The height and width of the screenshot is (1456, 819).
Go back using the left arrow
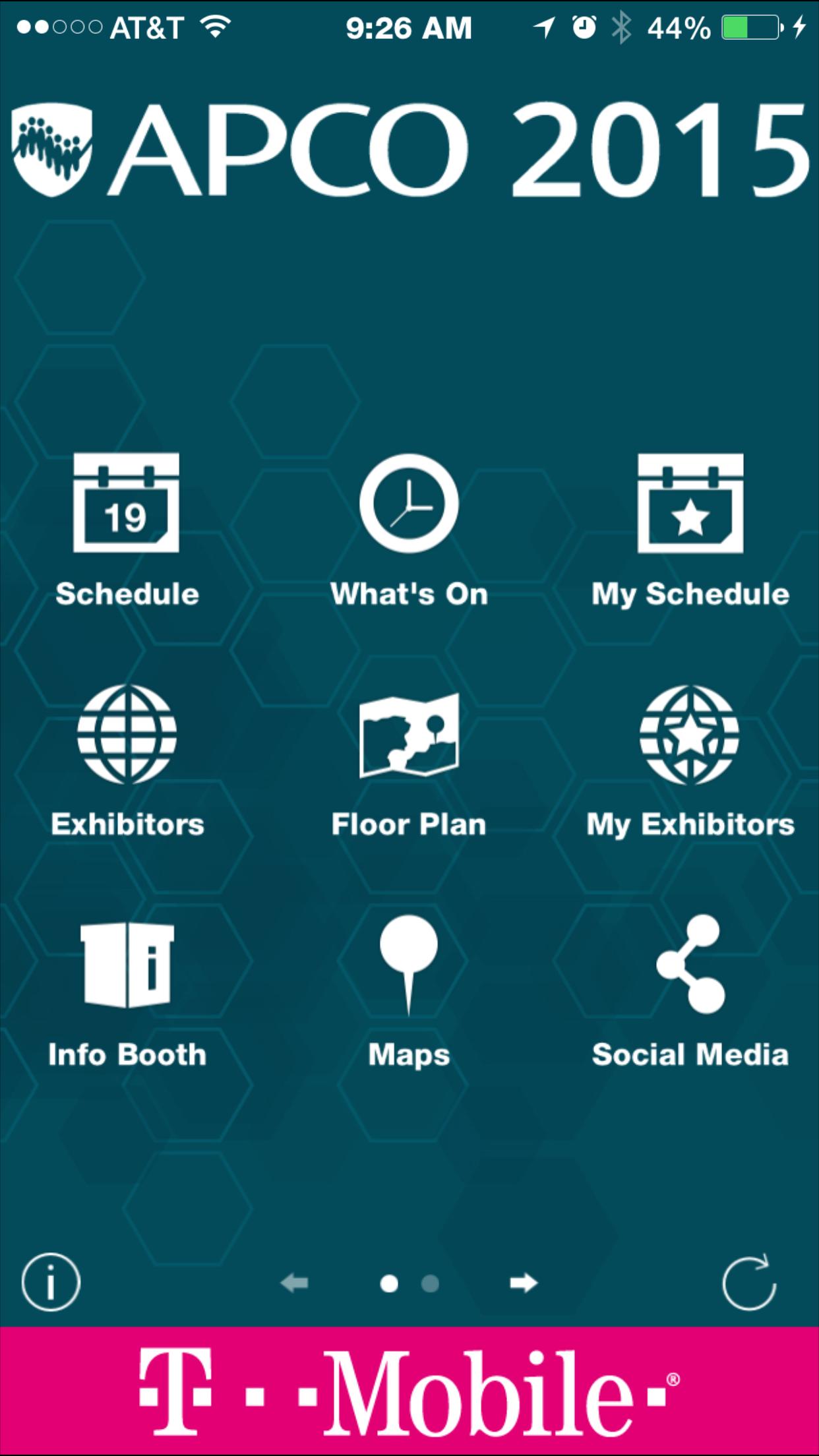click(296, 1282)
